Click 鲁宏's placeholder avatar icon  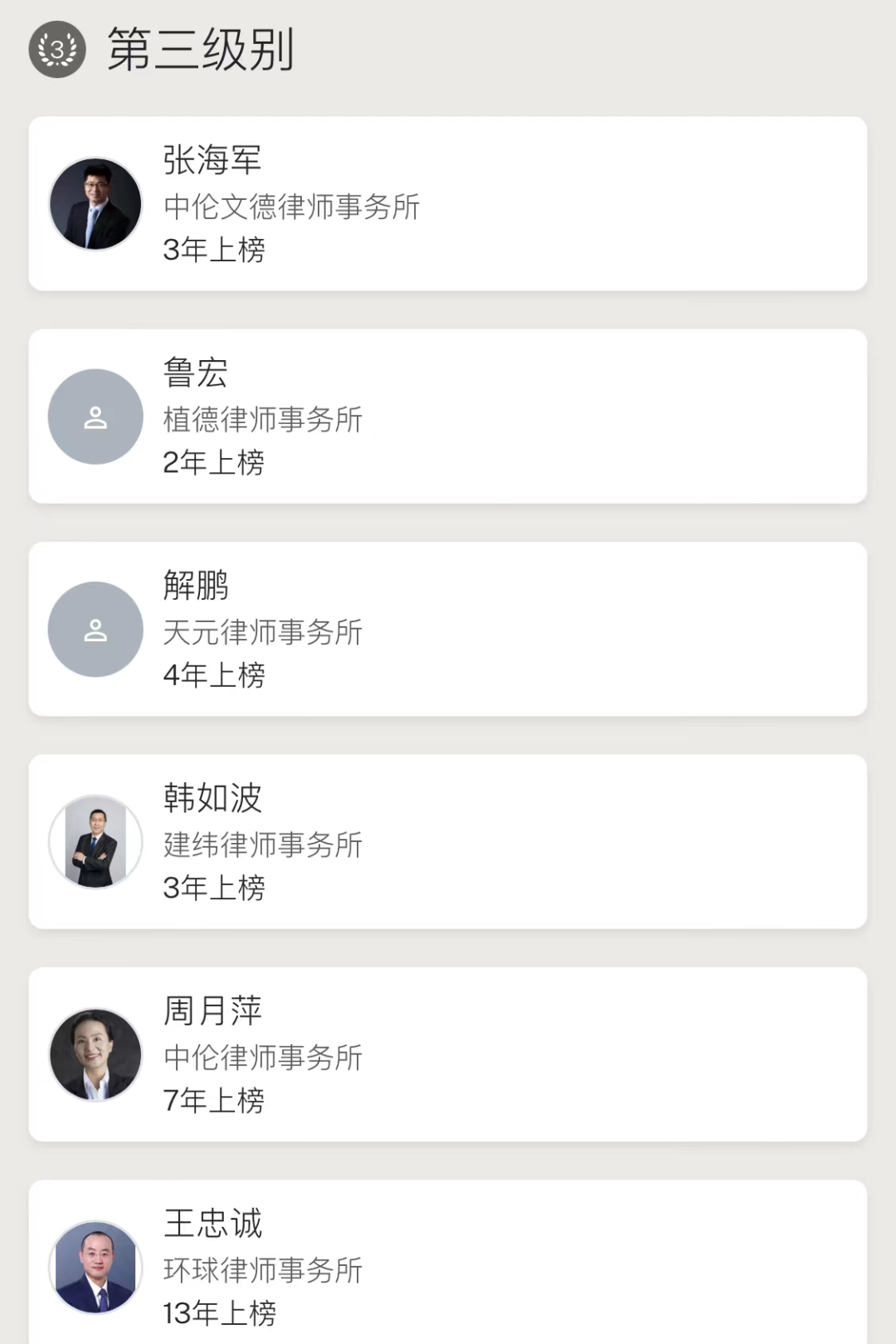coord(95,416)
